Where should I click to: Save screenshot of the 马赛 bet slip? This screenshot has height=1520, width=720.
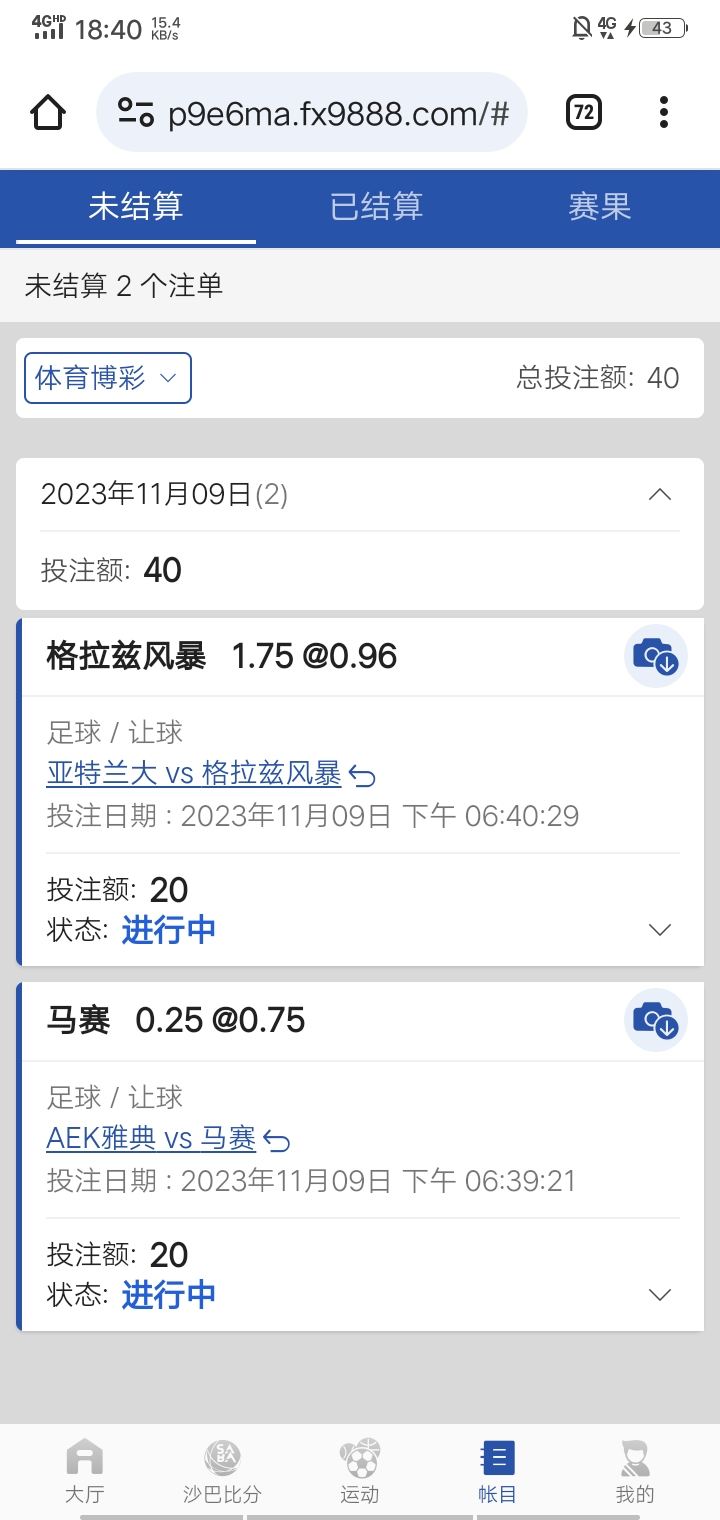tap(656, 1020)
